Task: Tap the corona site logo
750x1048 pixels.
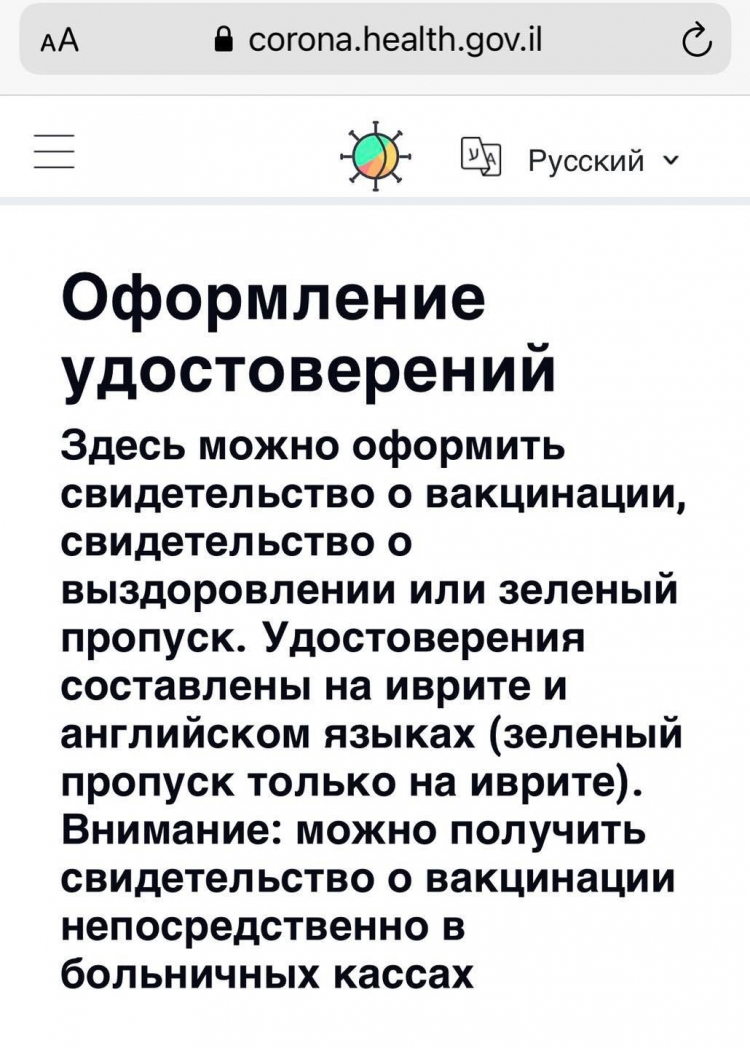Action: pyautogui.click(x=375, y=158)
